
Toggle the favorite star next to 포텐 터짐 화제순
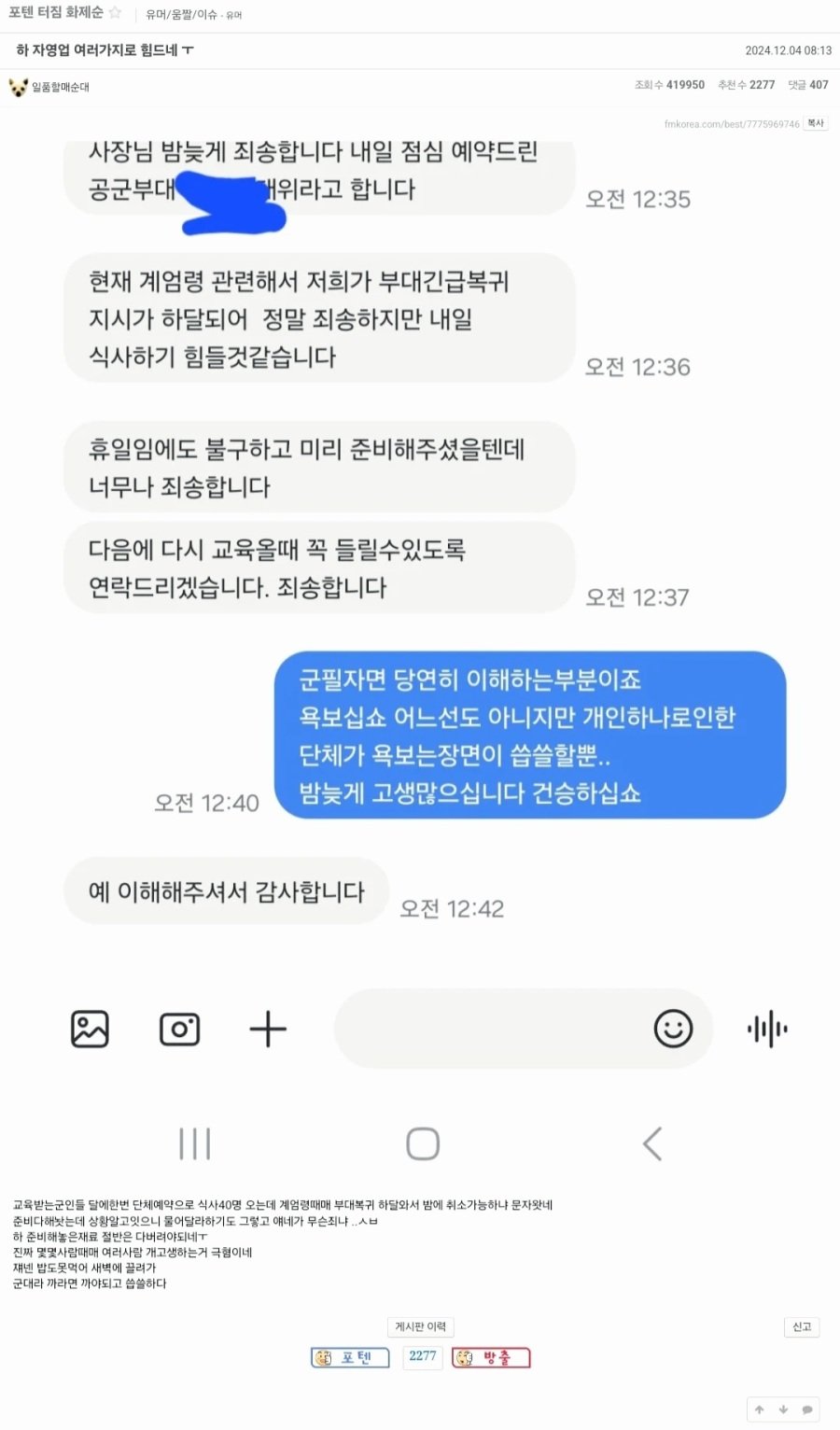[x=116, y=14]
